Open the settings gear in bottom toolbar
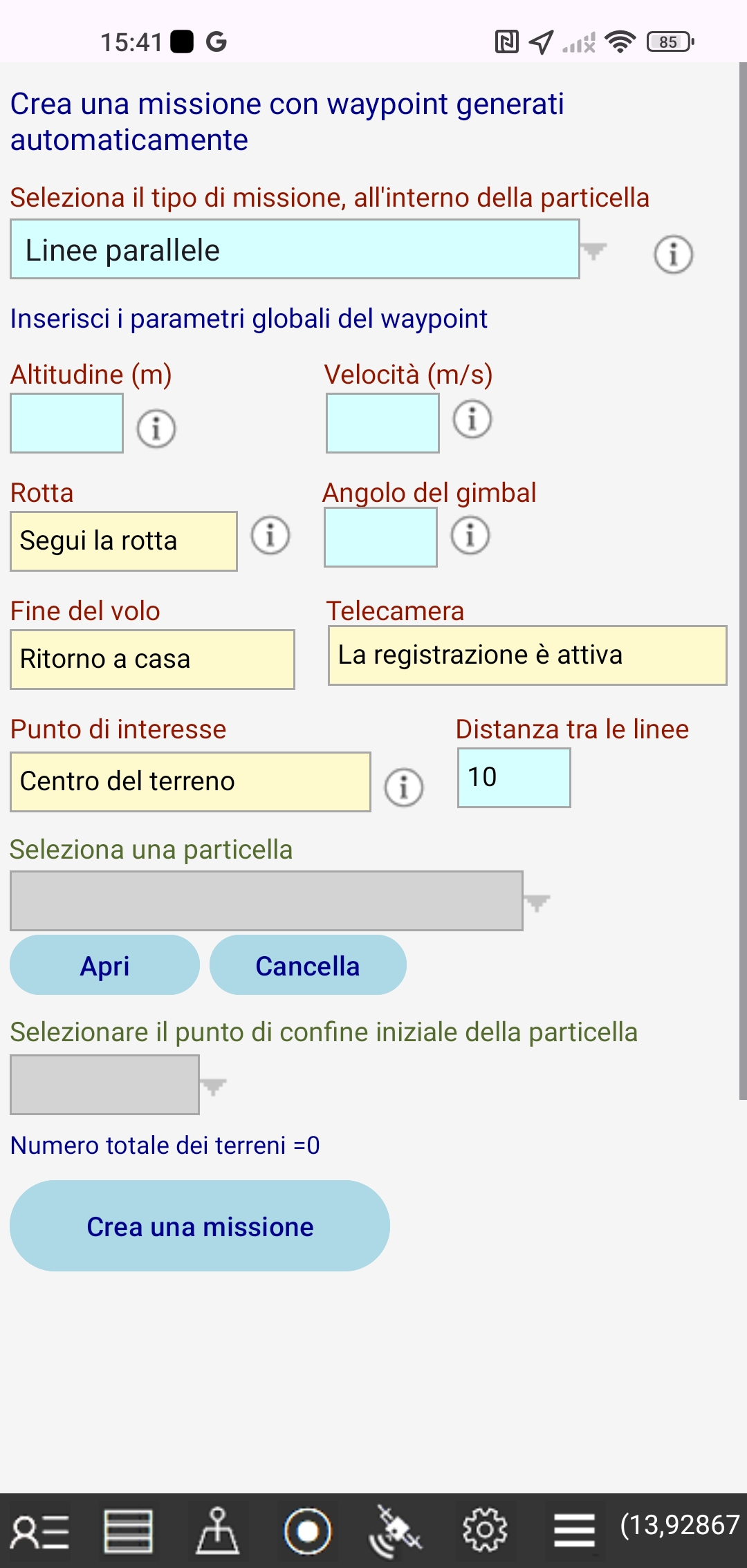747x1568 pixels. click(x=485, y=1531)
